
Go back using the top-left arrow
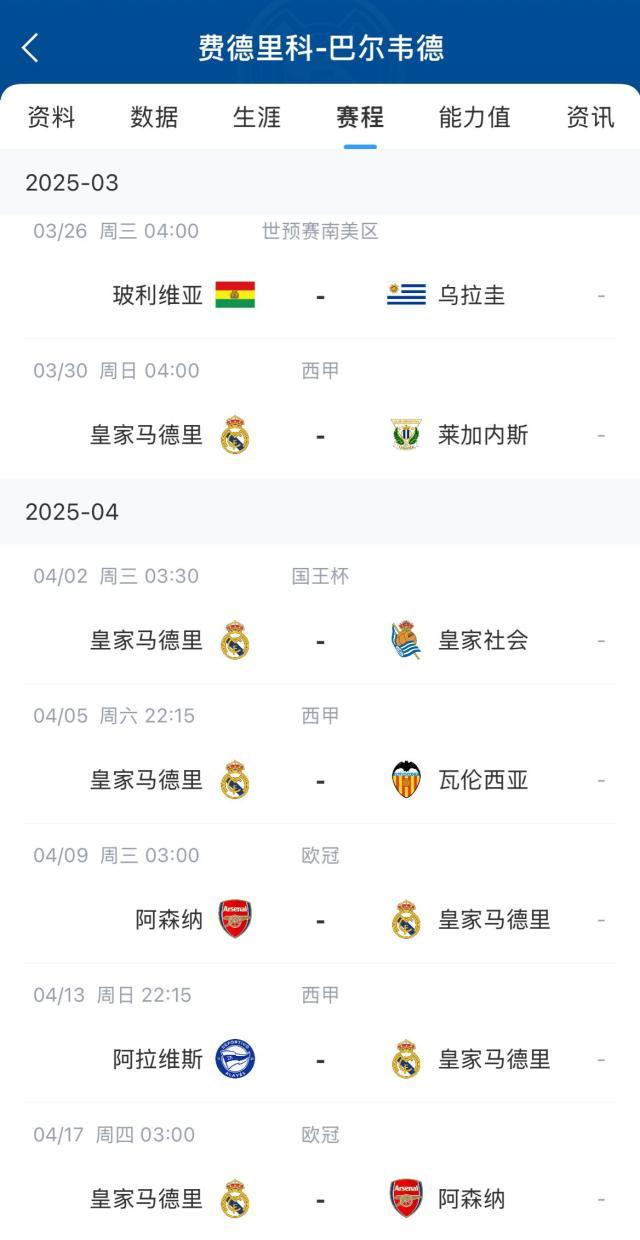(x=30, y=47)
